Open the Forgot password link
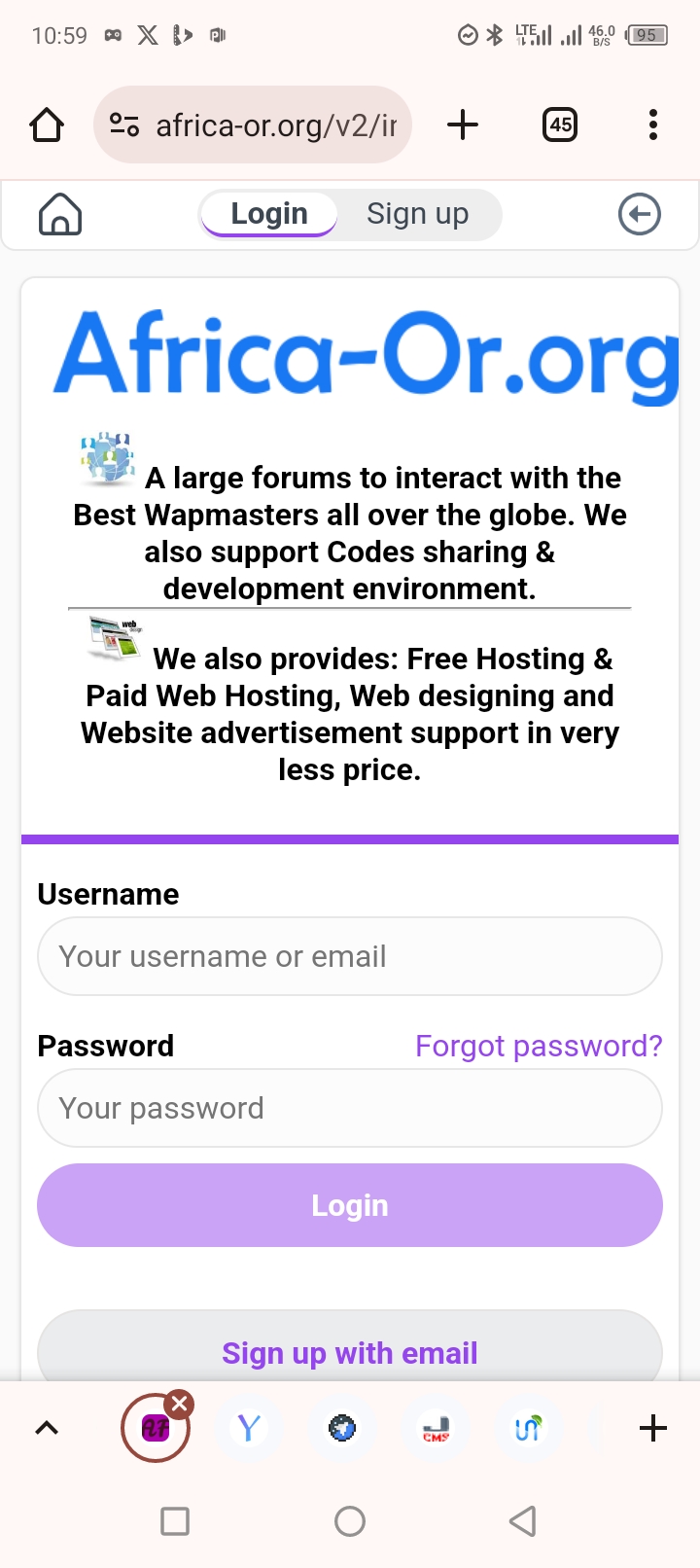 tap(539, 1046)
